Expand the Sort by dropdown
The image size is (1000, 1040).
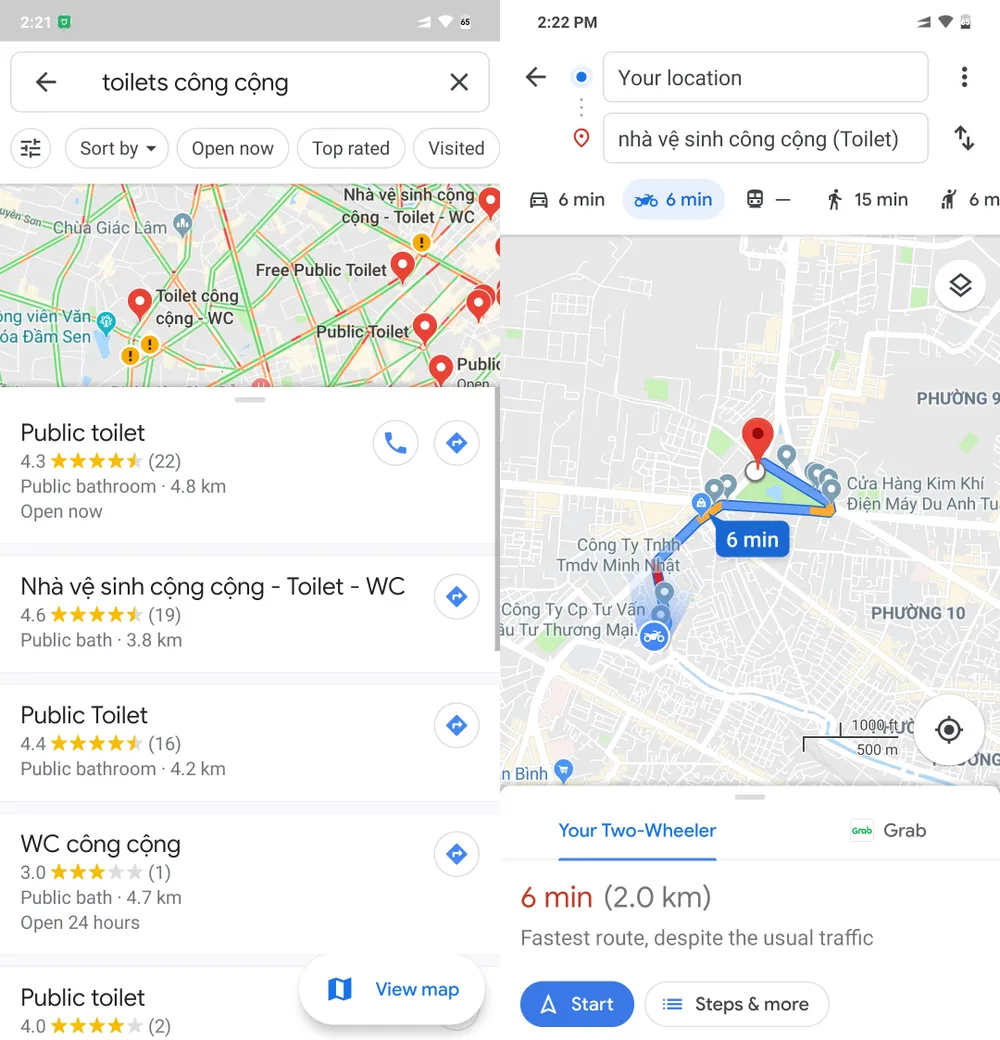118,148
